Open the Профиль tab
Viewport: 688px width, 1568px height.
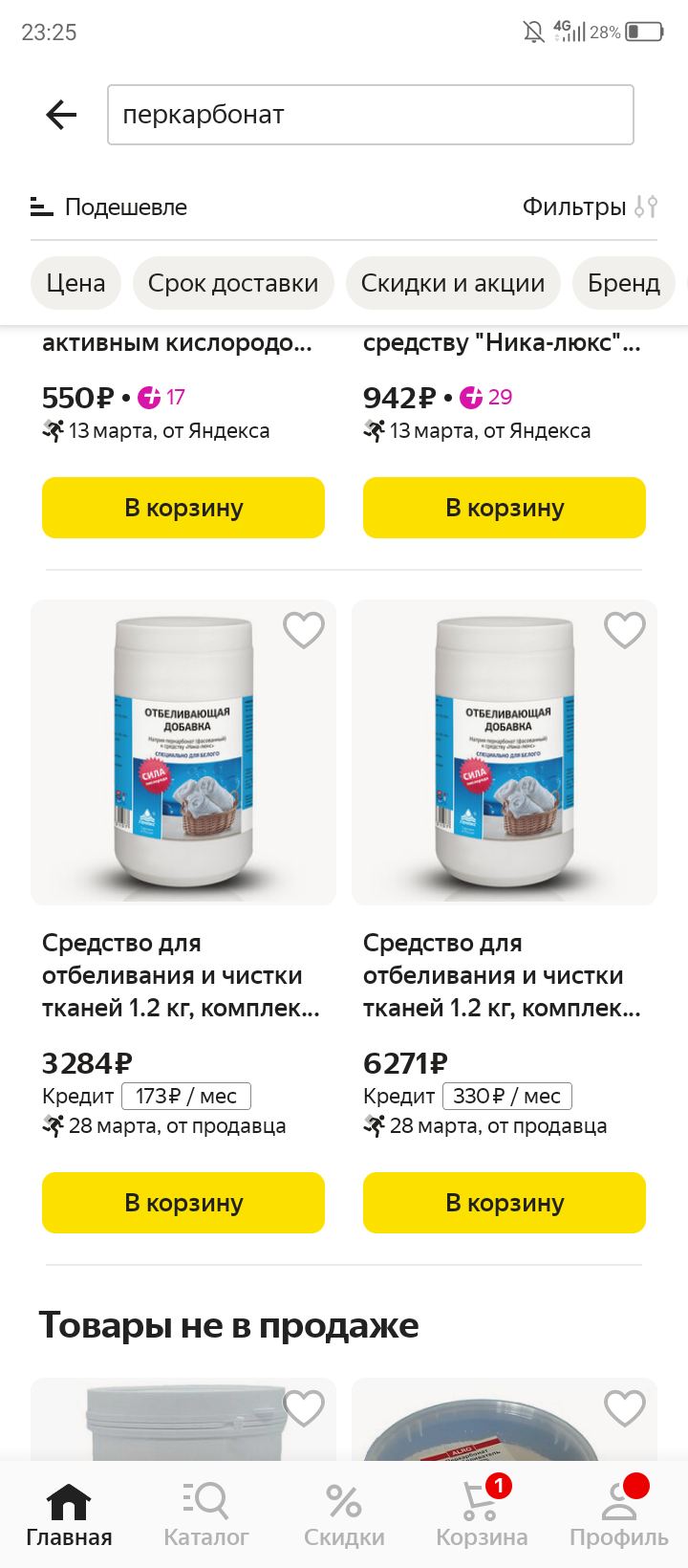tap(619, 1514)
